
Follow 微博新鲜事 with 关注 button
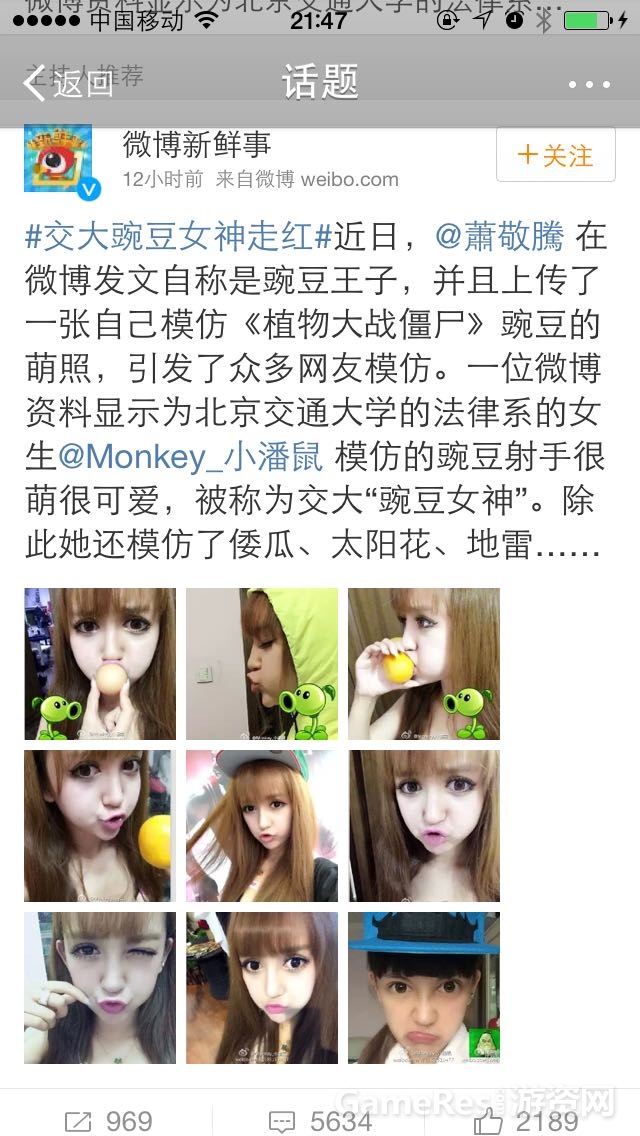[x=556, y=155]
